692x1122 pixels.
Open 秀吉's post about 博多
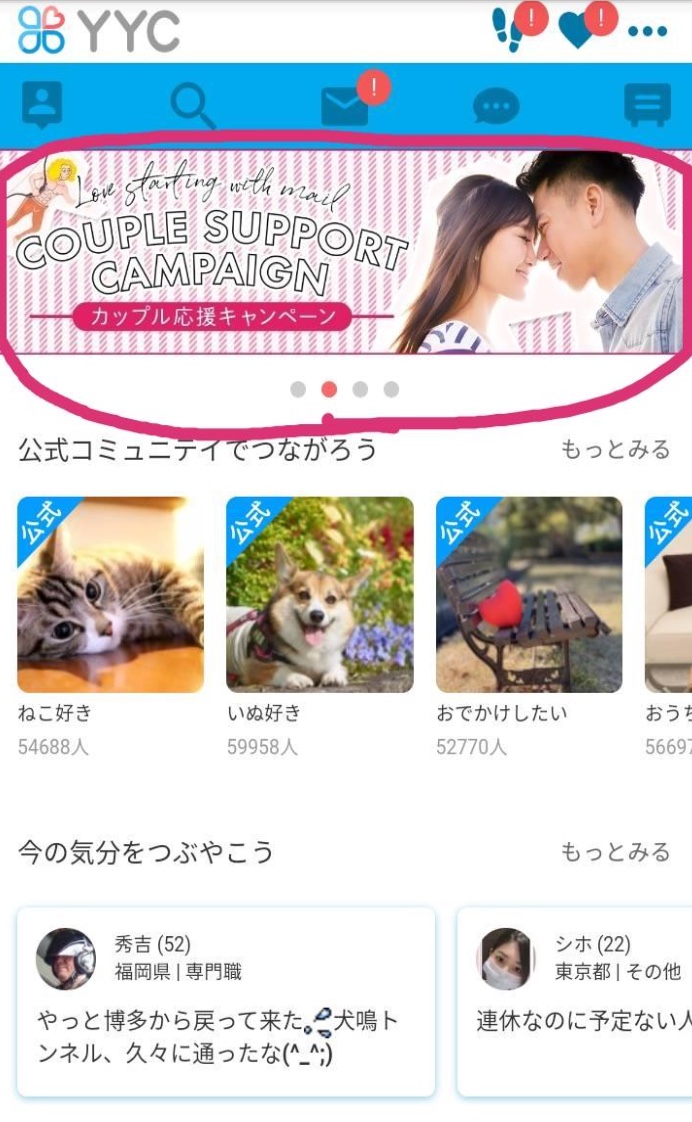(x=225, y=1002)
